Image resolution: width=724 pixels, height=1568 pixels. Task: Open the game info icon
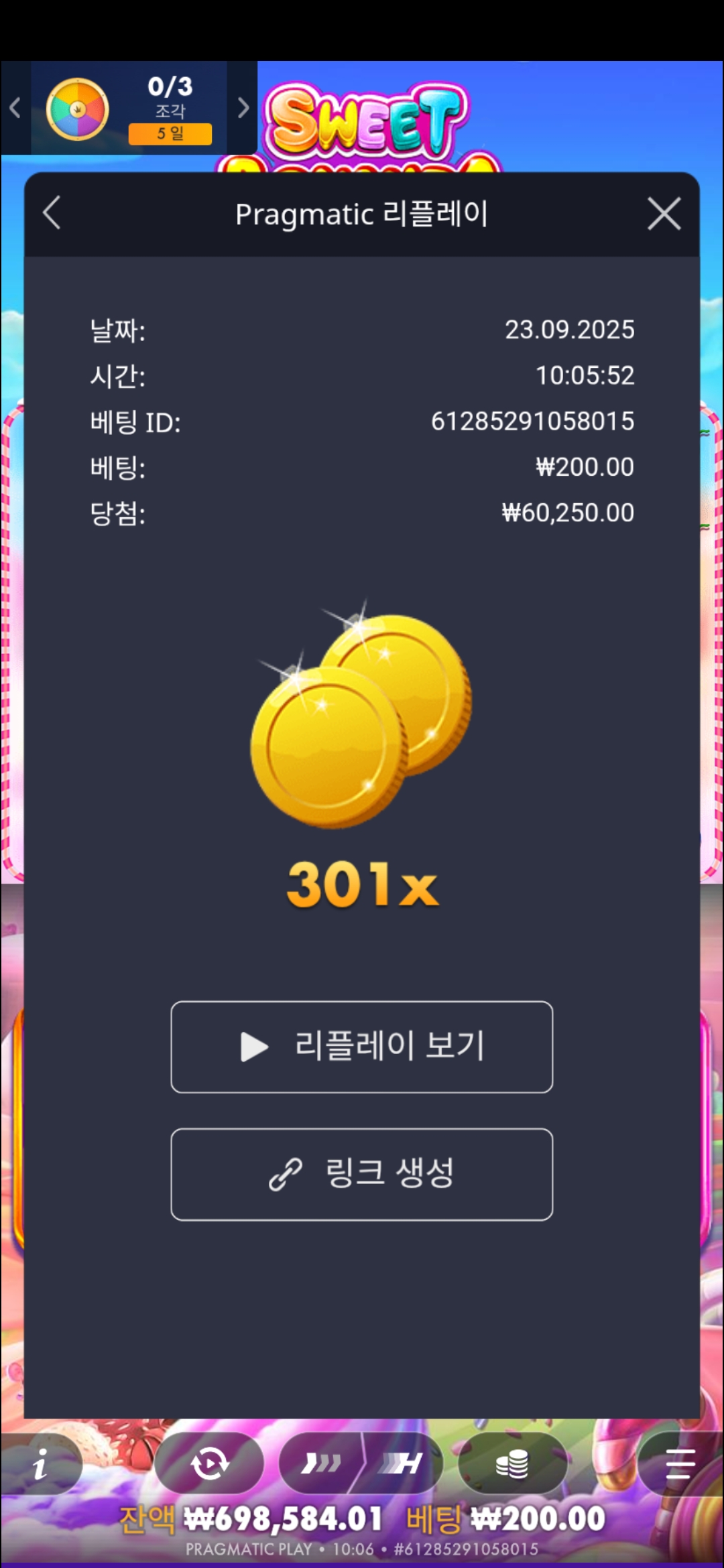coord(41,1463)
